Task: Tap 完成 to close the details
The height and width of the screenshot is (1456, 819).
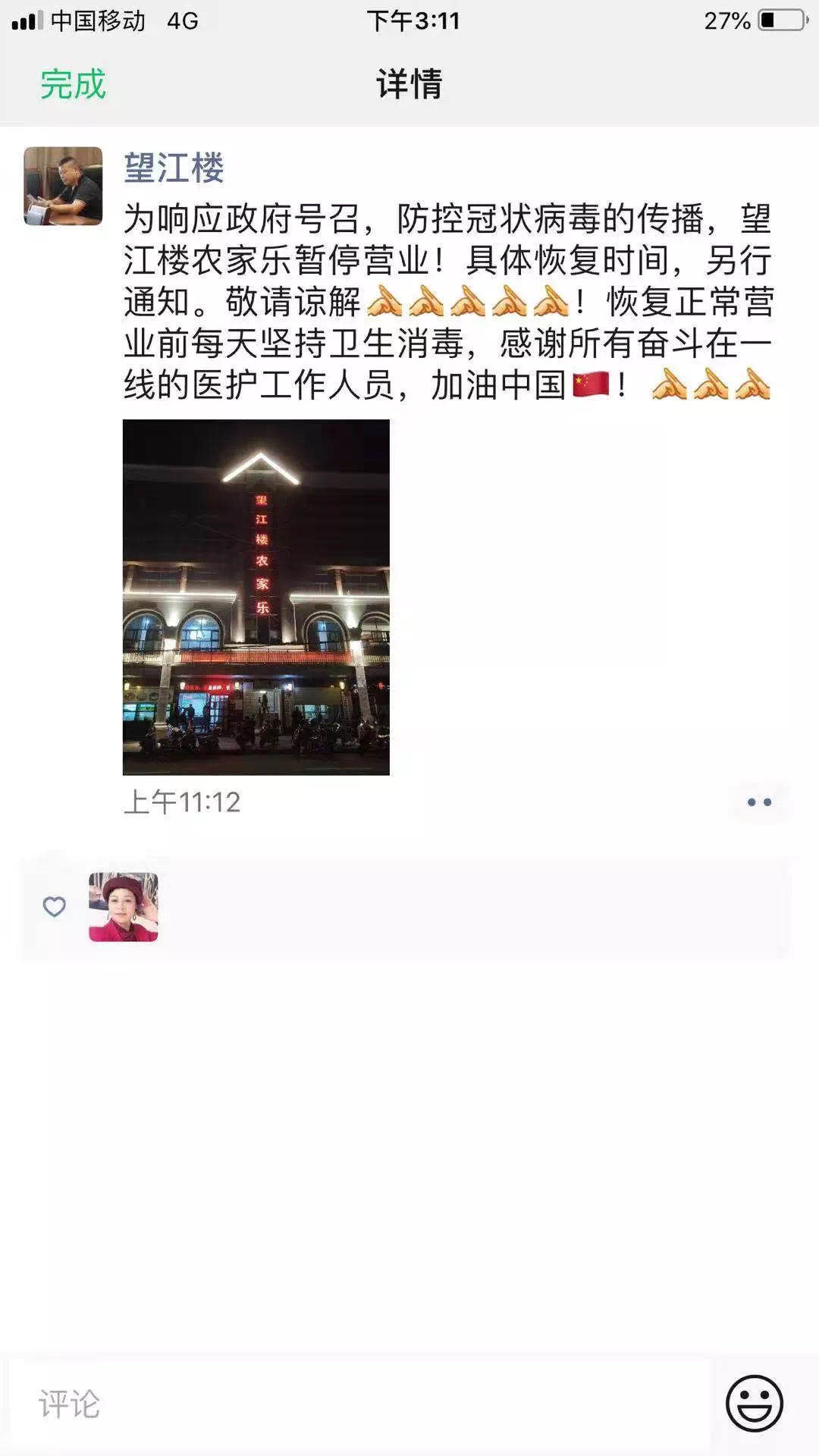Action: [x=73, y=84]
